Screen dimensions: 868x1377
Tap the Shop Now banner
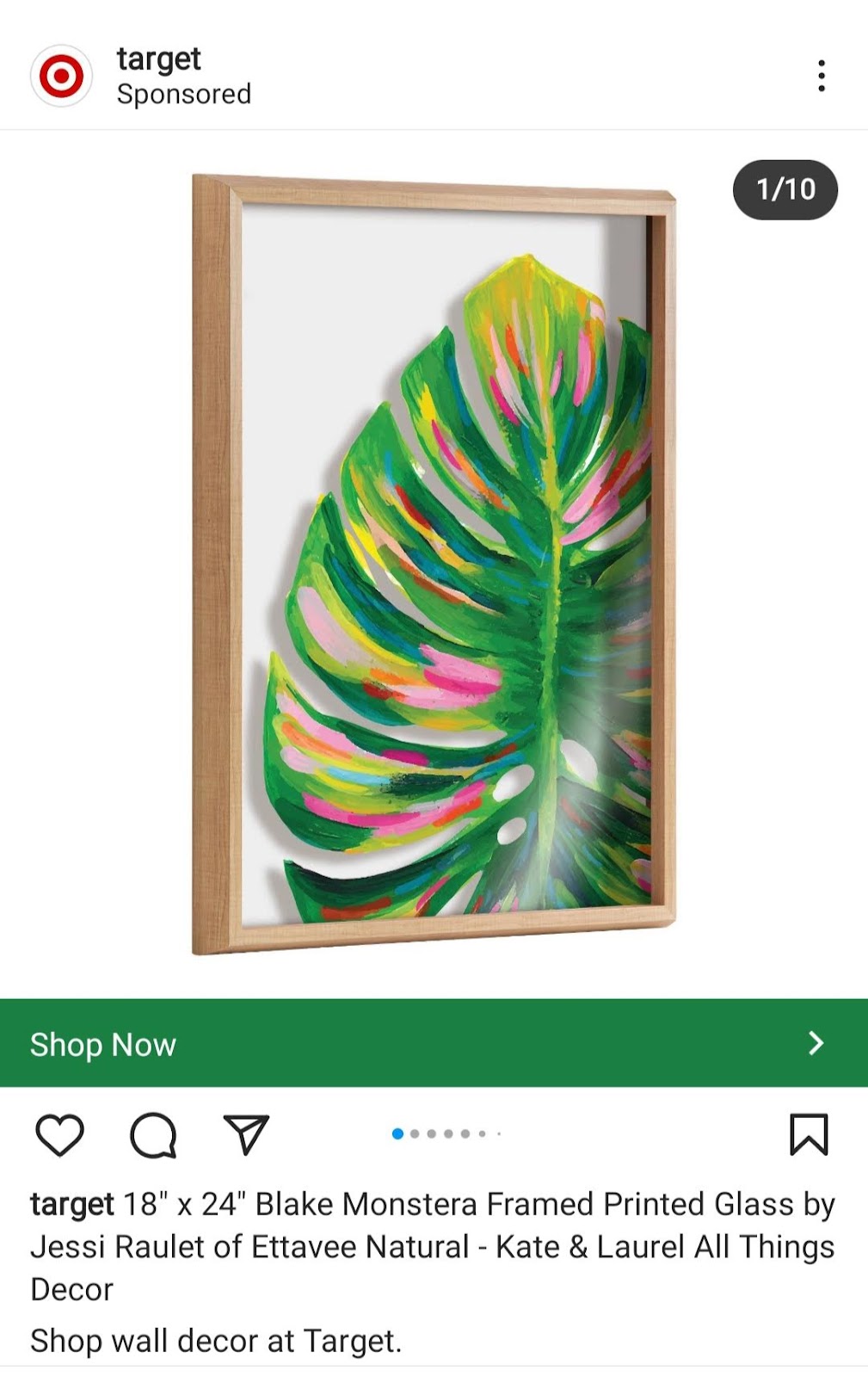[x=434, y=1043]
